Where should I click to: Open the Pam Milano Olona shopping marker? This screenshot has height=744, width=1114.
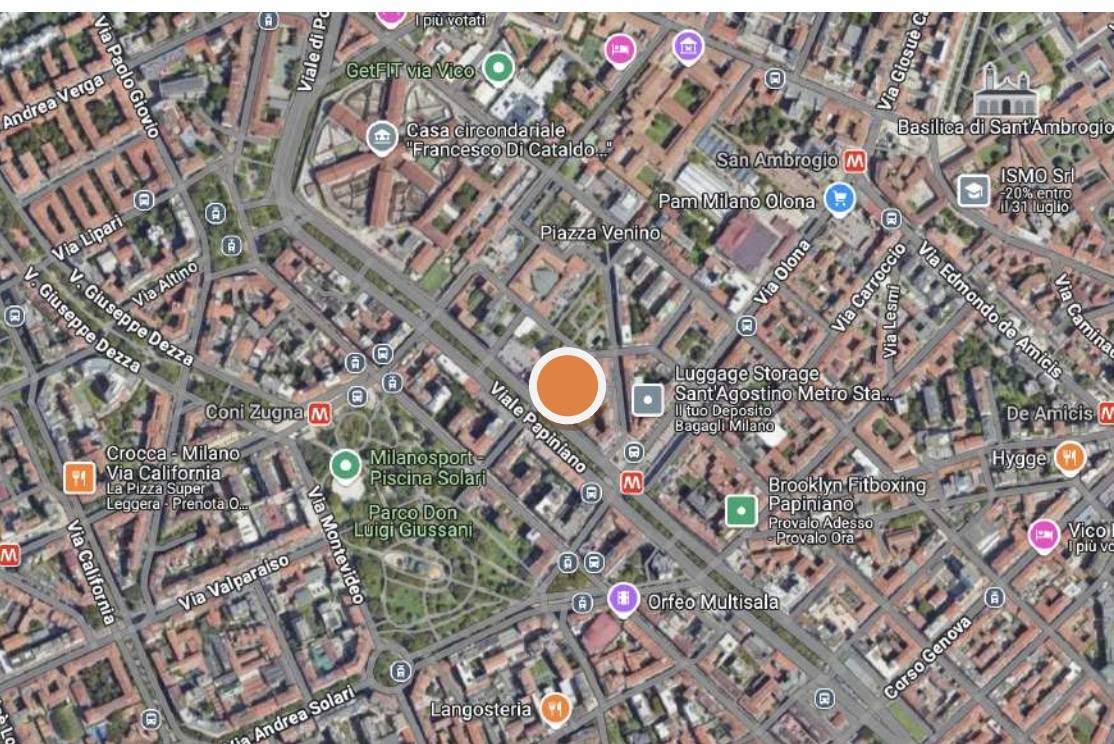[x=839, y=199]
